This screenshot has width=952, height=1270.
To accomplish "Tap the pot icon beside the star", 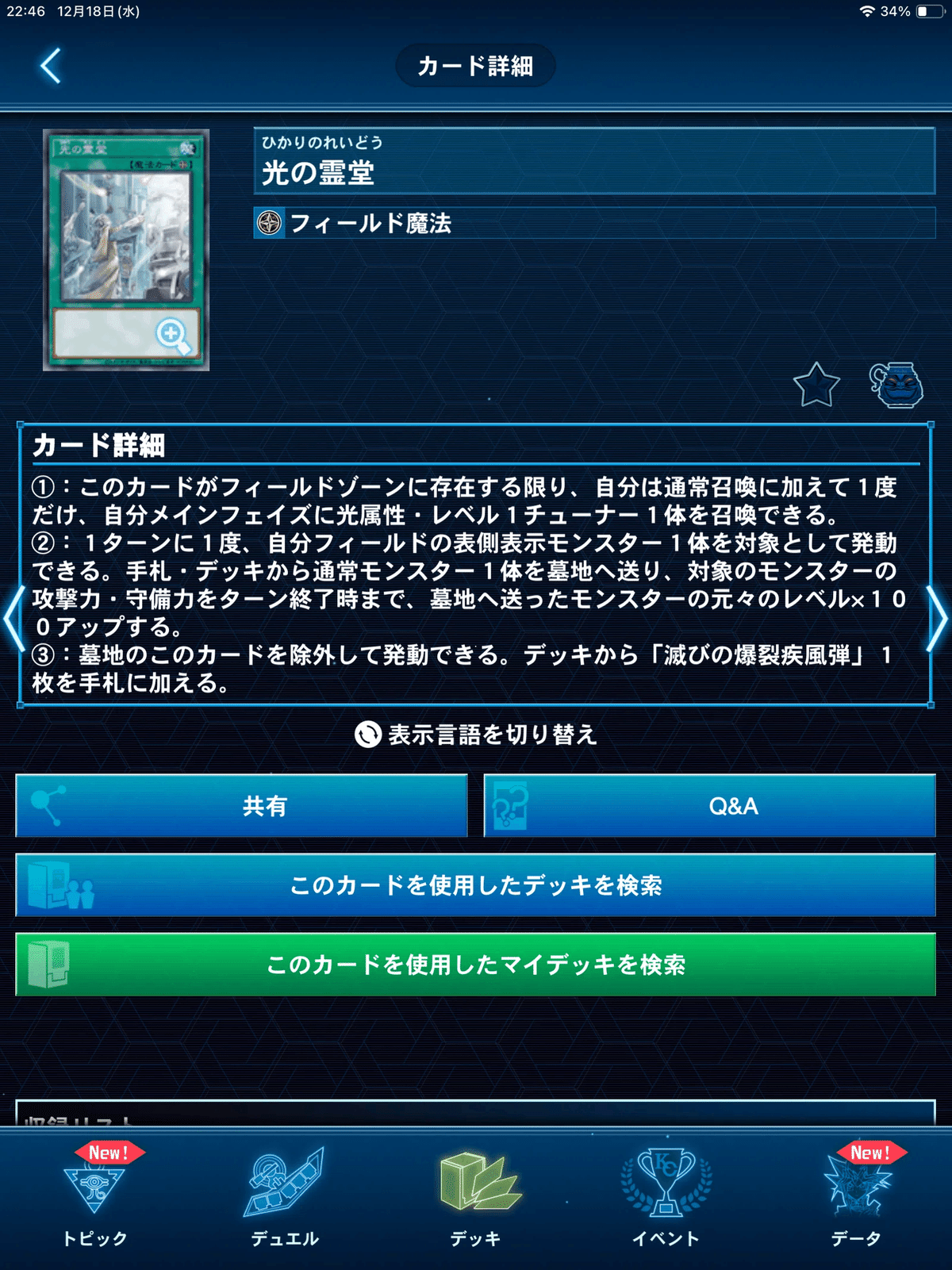I will click(x=896, y=386).
